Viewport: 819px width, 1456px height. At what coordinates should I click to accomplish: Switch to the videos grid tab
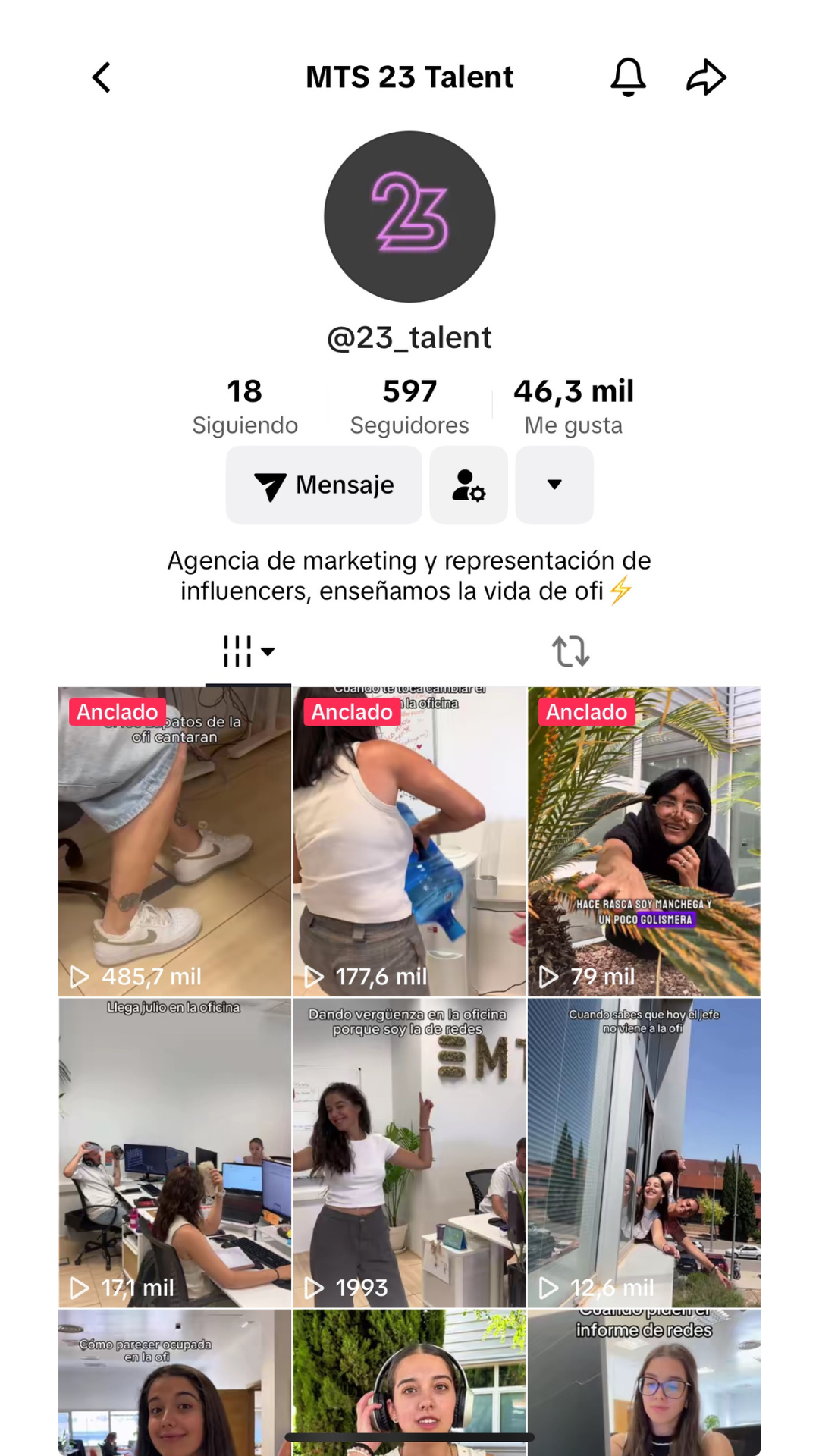tap(248, 651)
